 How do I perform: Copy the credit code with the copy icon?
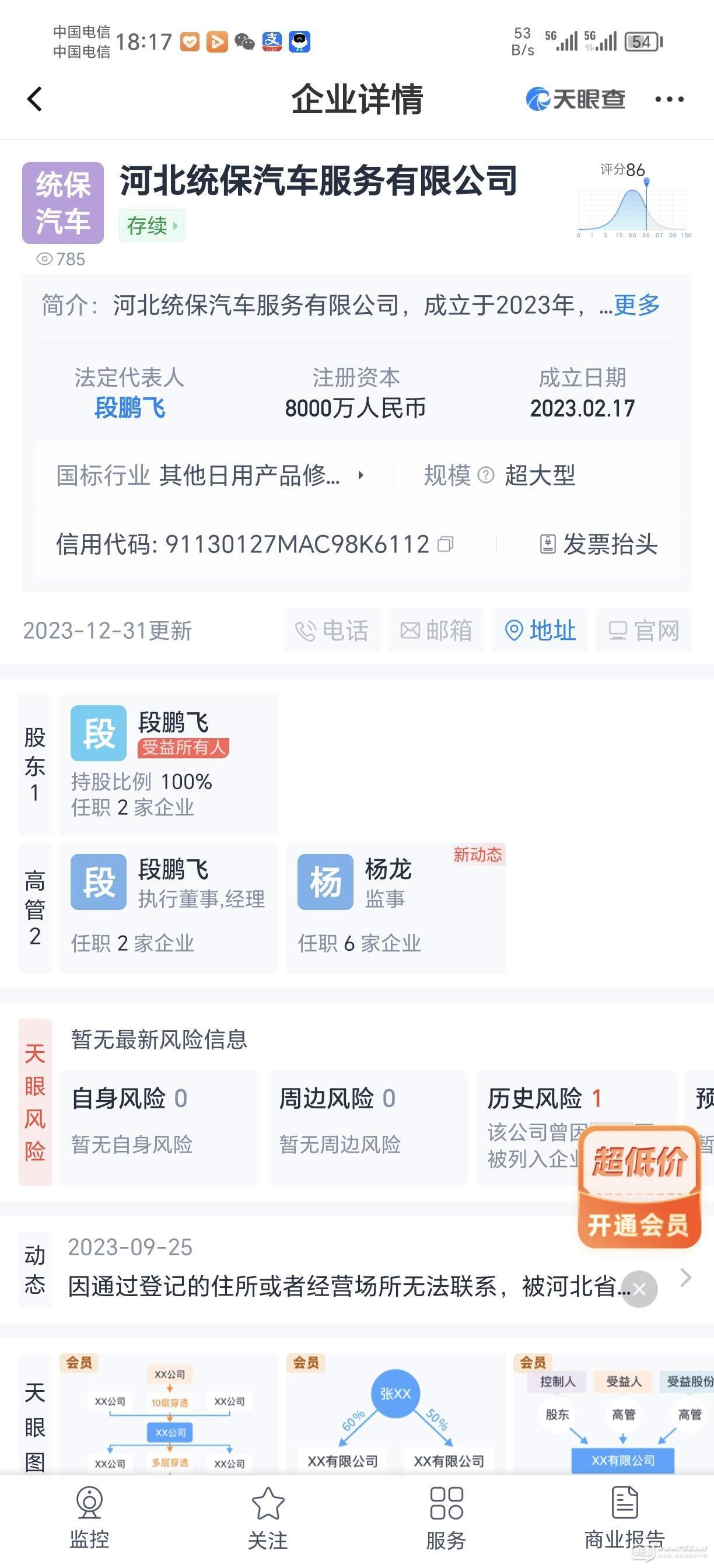pyautogui.click(x=446, y=544)
